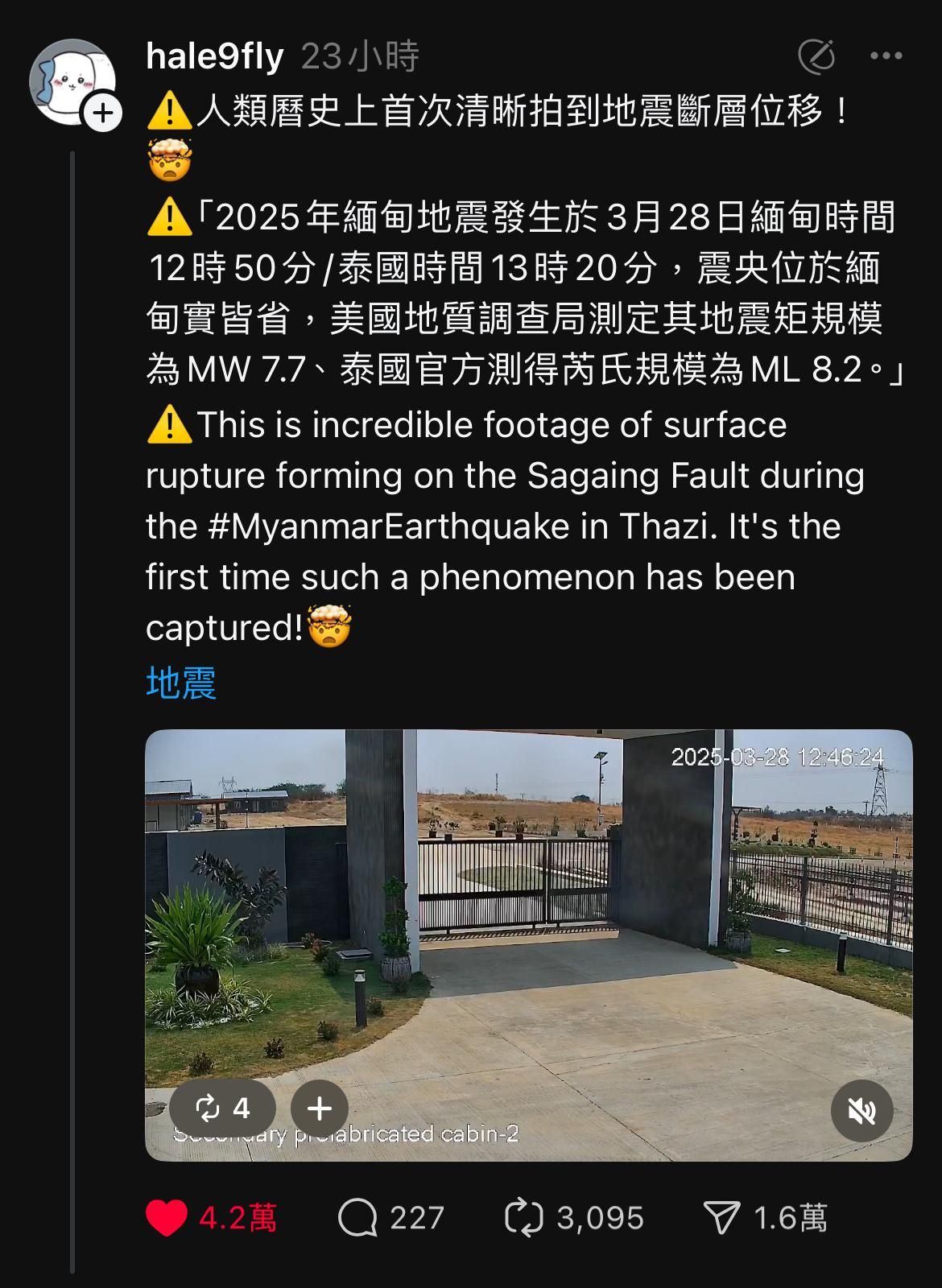Tap the plus button on the video
Image resolution: width=942 pixels, height=1288 pixels.
point(320,1109)
